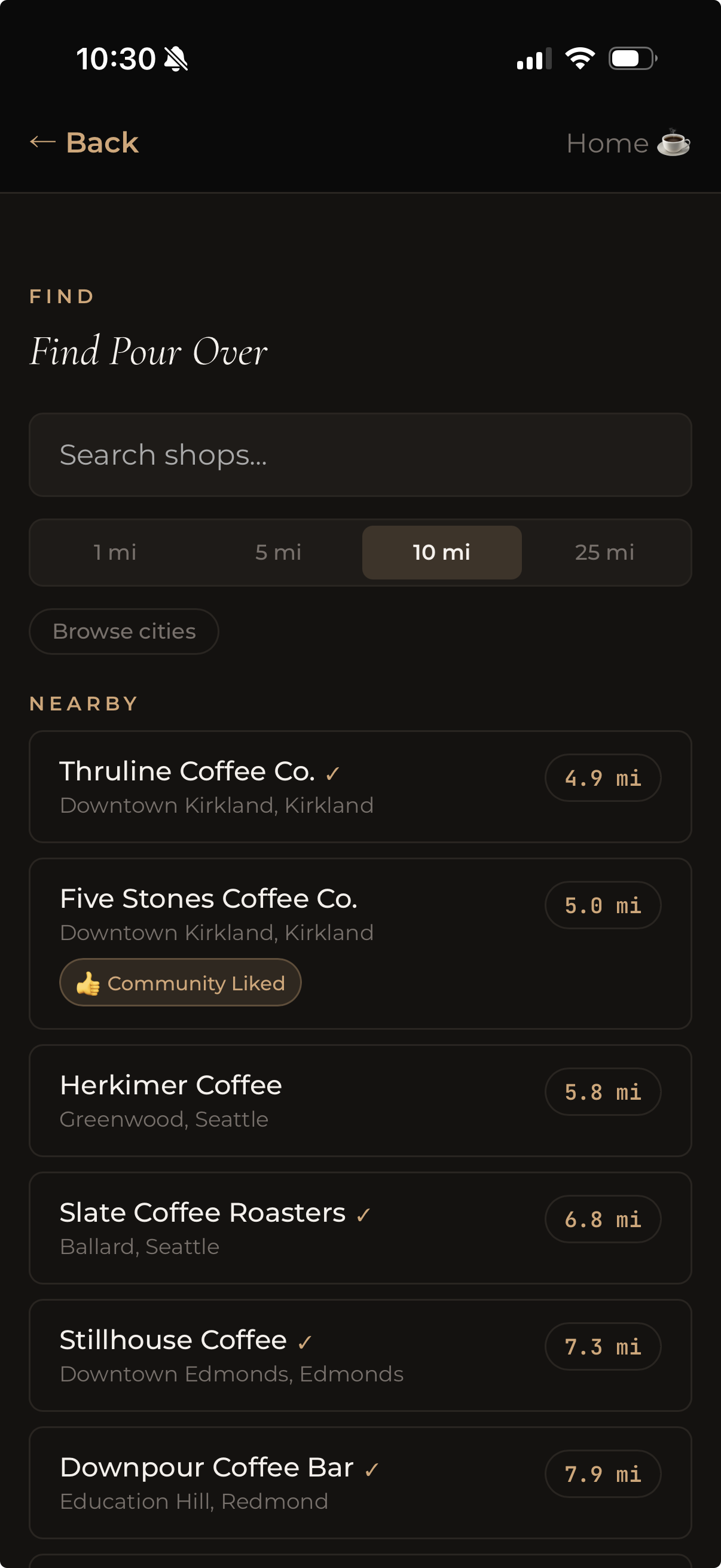Go Back to the previous screen
Image resolution: width=721 pixels, height=1568 pixels.
(x=84, y=141)
